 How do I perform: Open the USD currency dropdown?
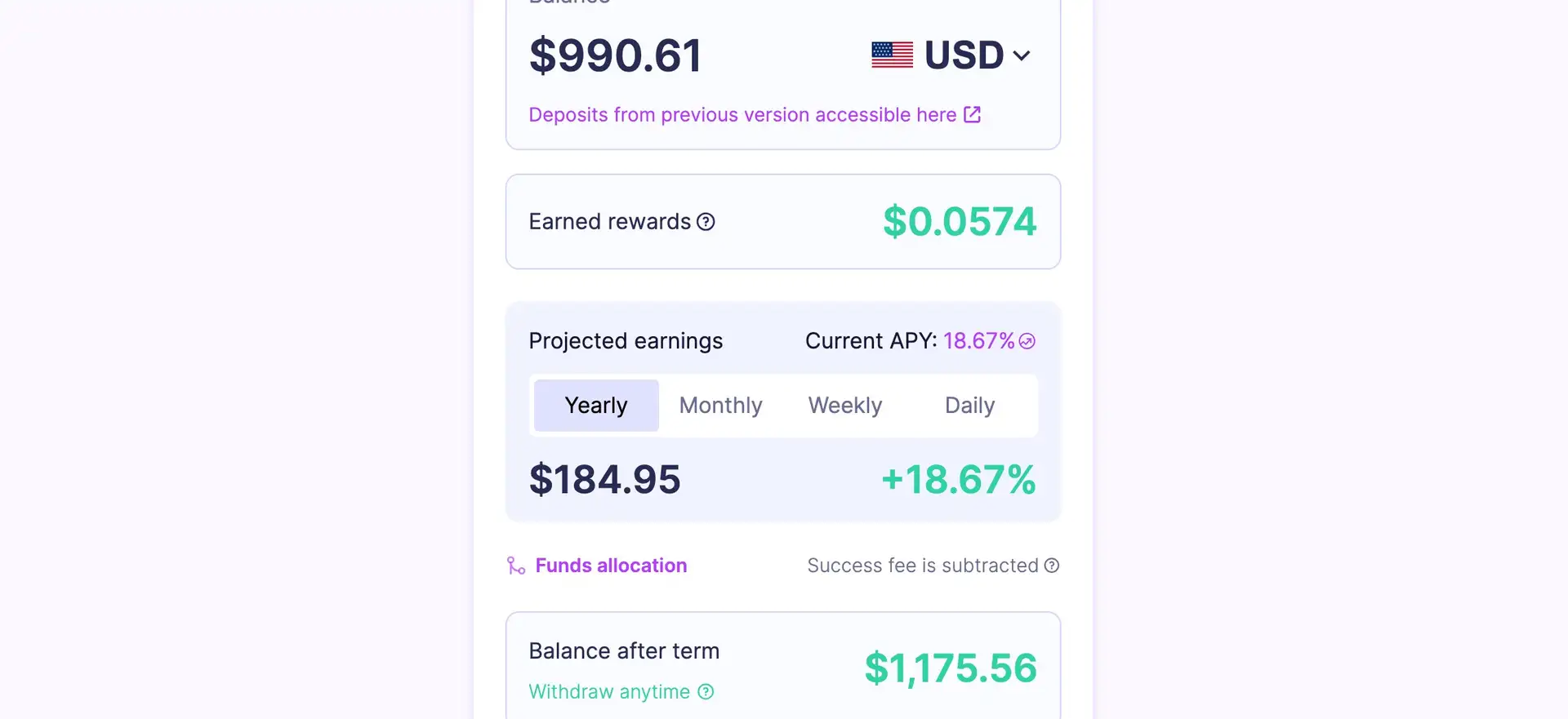(952, 55)
